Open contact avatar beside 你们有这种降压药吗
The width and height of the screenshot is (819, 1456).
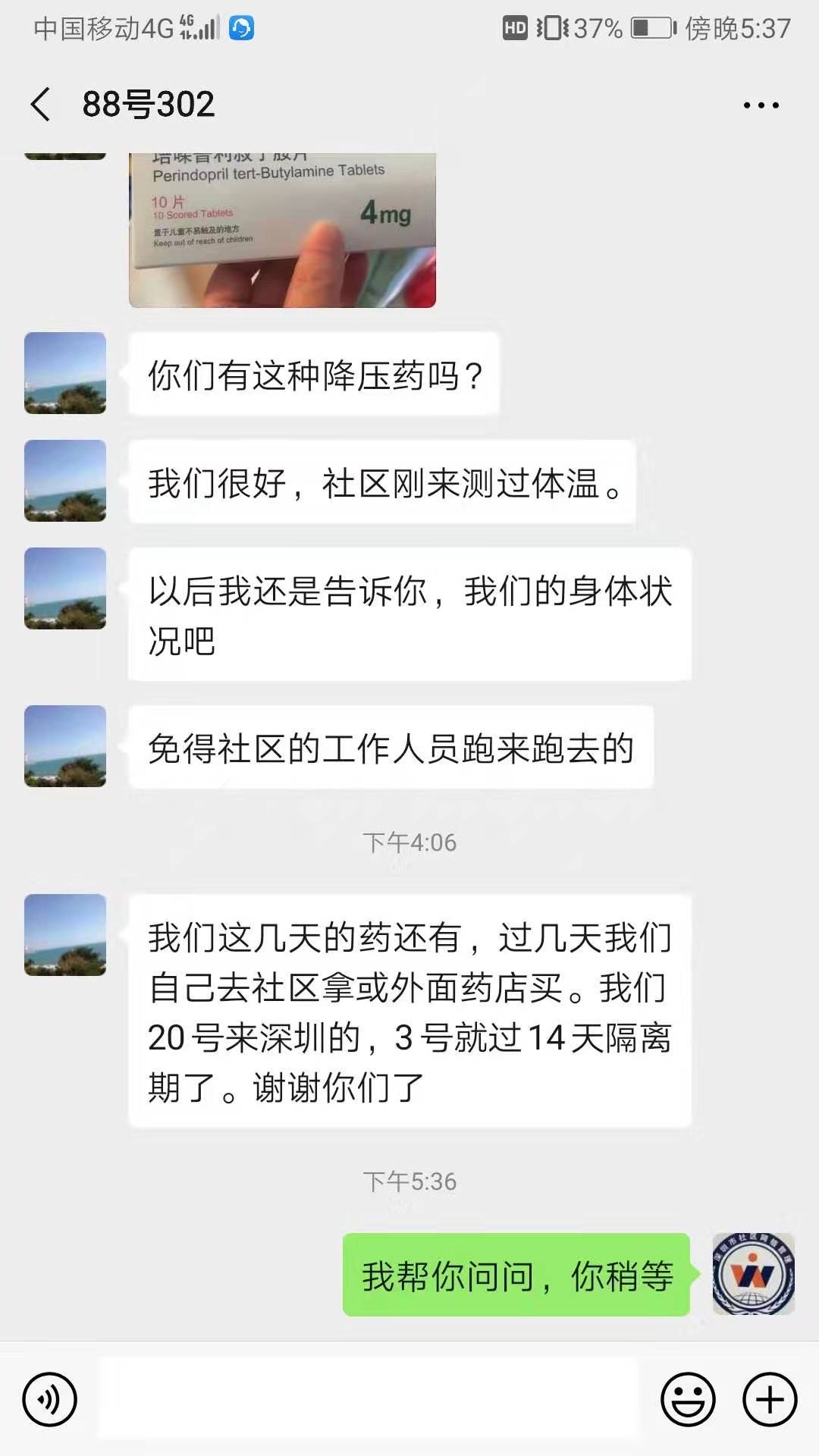pos(65,373)
